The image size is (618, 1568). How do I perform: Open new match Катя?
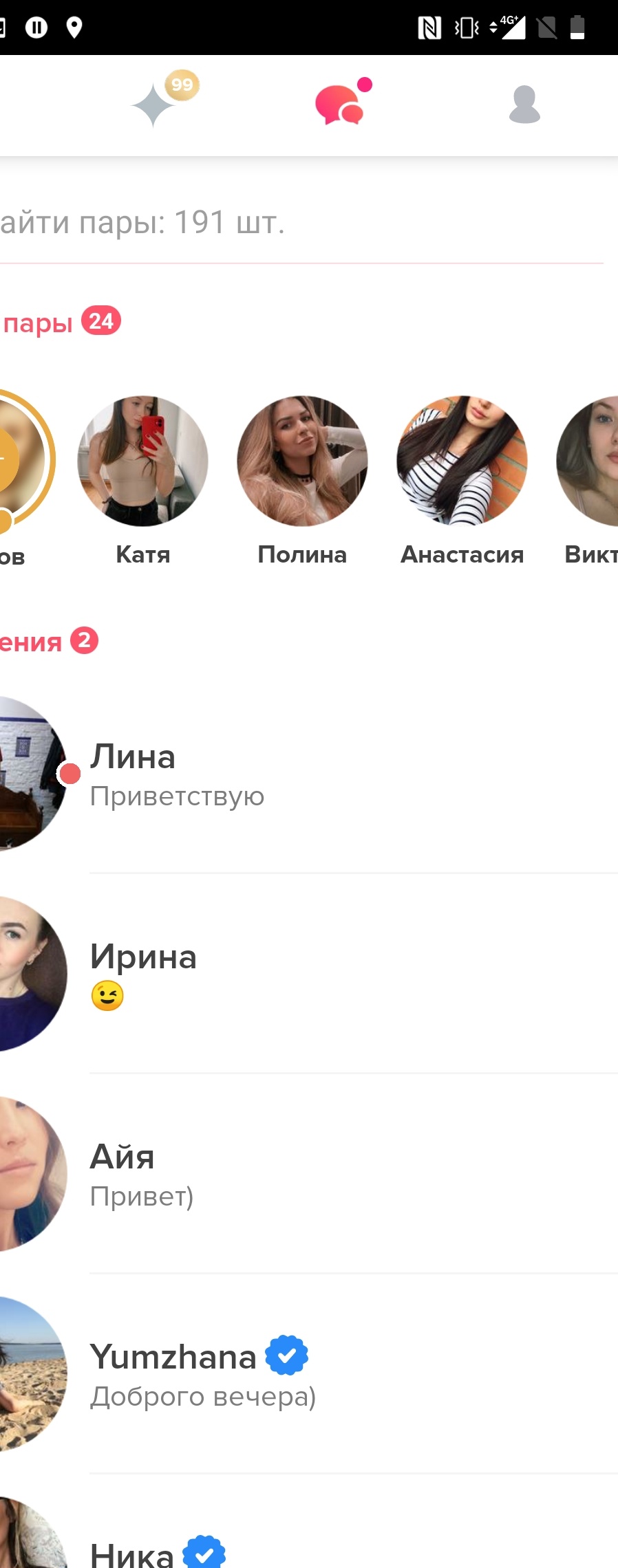(x=142, y=461)
